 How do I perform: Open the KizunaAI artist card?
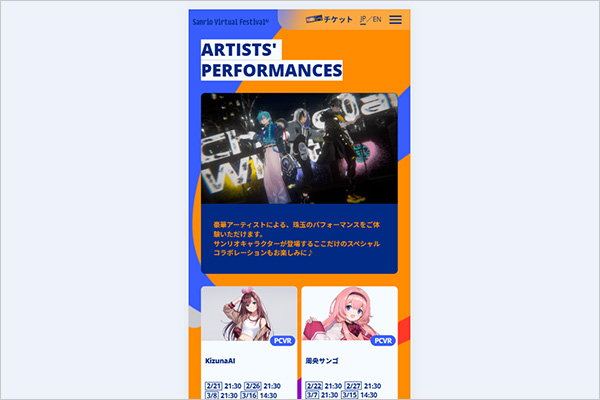(x=249, y=340)
